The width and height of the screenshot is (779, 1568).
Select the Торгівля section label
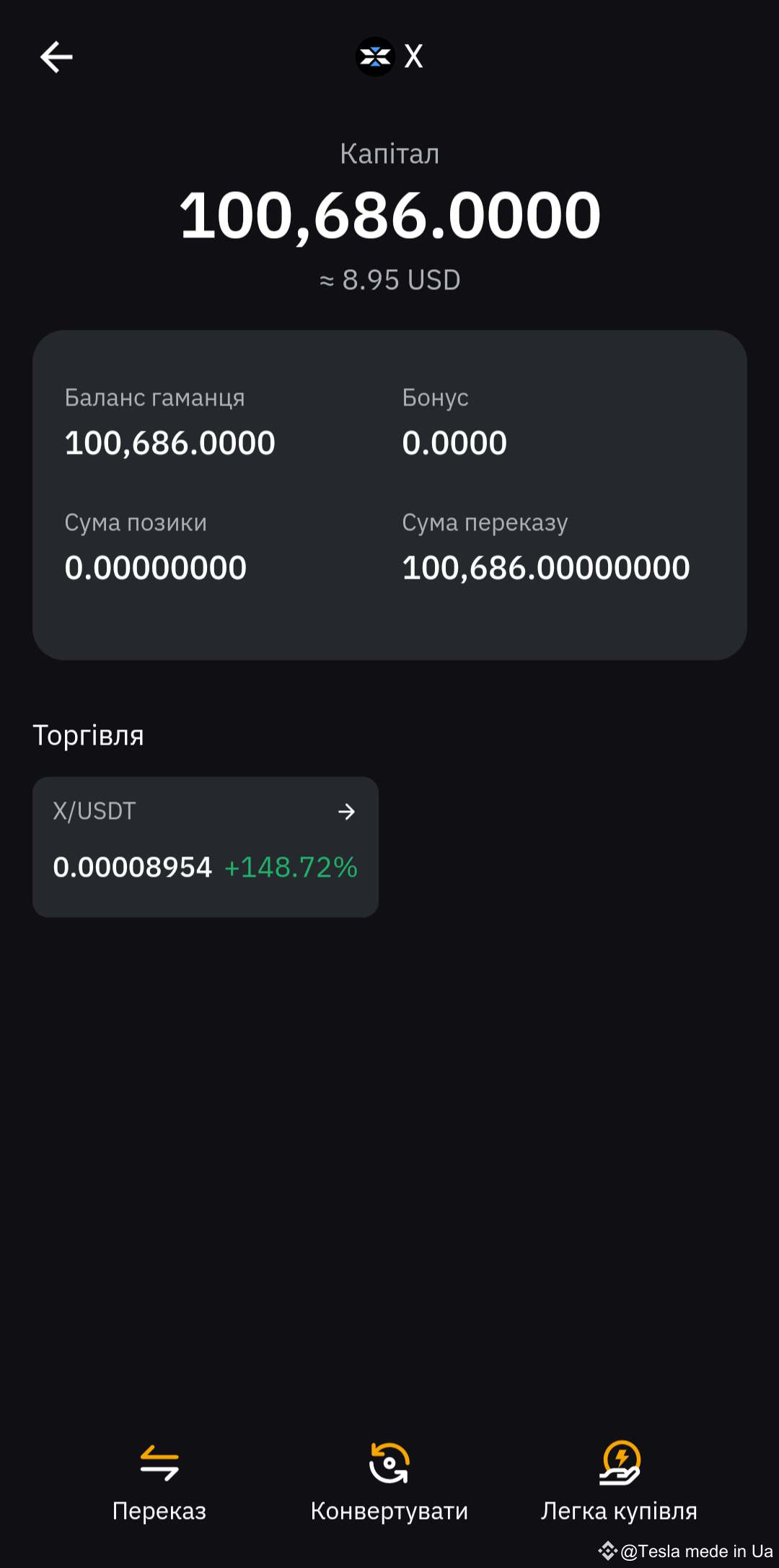(x=88, y=735)
